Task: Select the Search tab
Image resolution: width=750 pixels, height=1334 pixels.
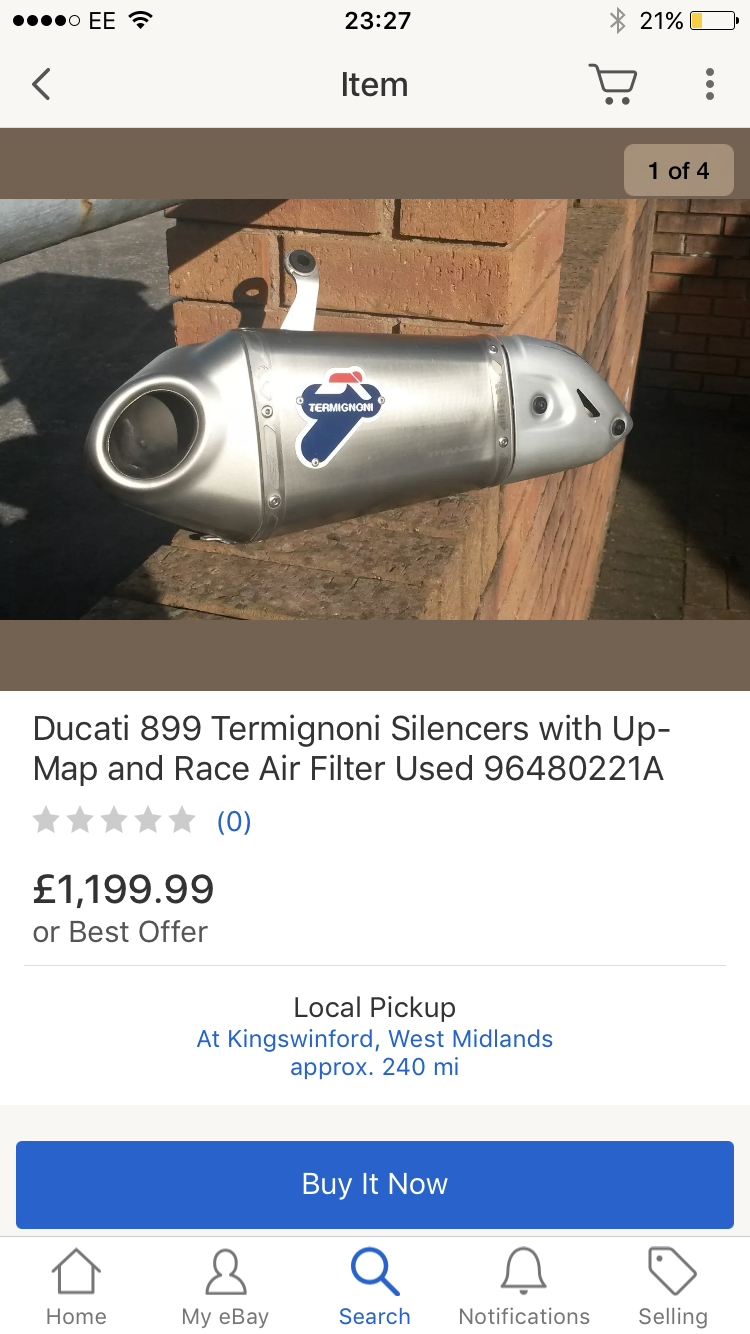Action: [x=374, y=1288]
